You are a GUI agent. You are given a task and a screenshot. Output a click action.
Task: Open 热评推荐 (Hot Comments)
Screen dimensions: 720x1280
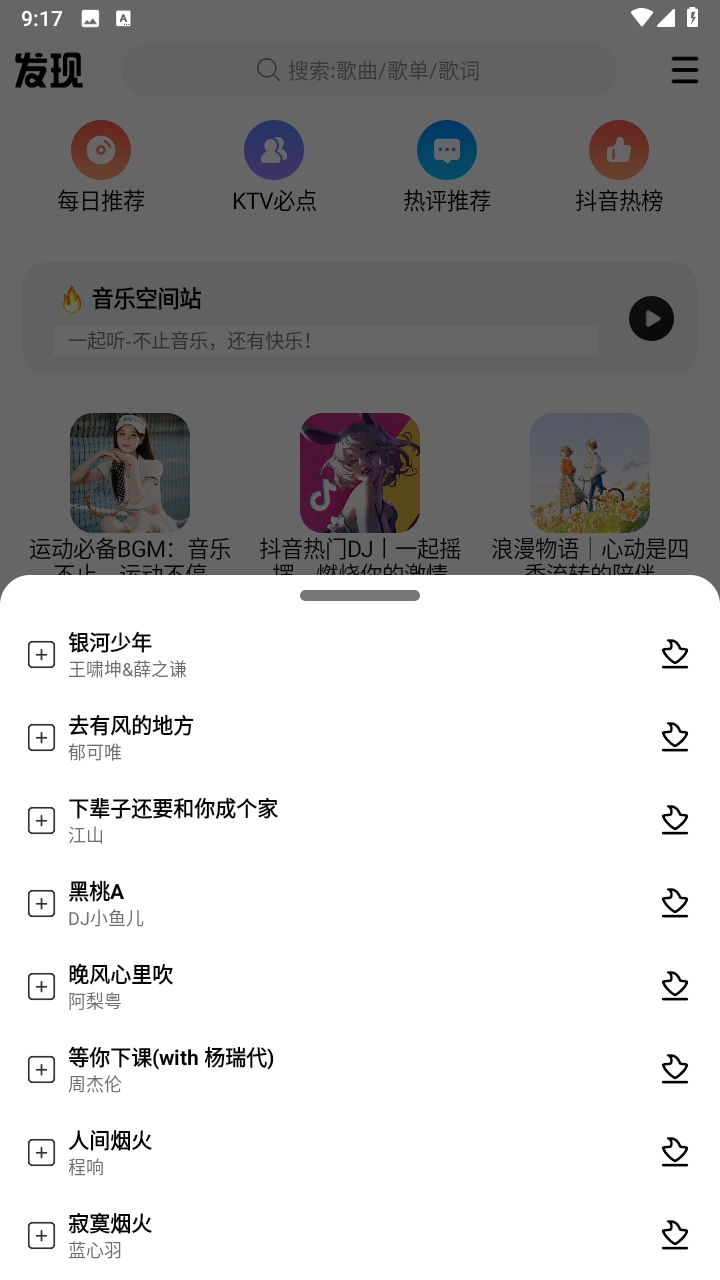pyautogui.click(x=447, y=165)
